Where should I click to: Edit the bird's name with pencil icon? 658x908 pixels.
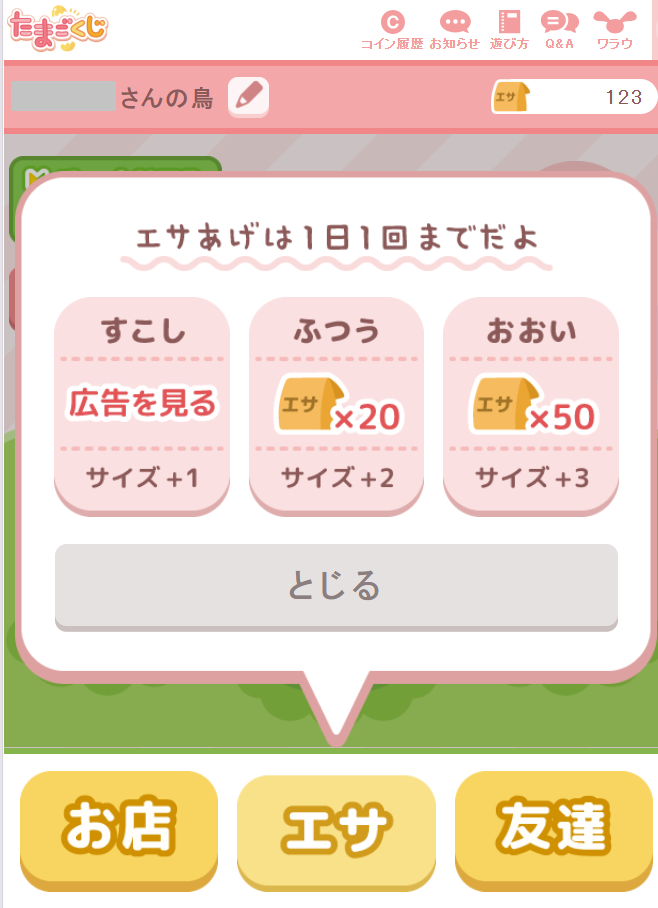click(x=248, y=97)
